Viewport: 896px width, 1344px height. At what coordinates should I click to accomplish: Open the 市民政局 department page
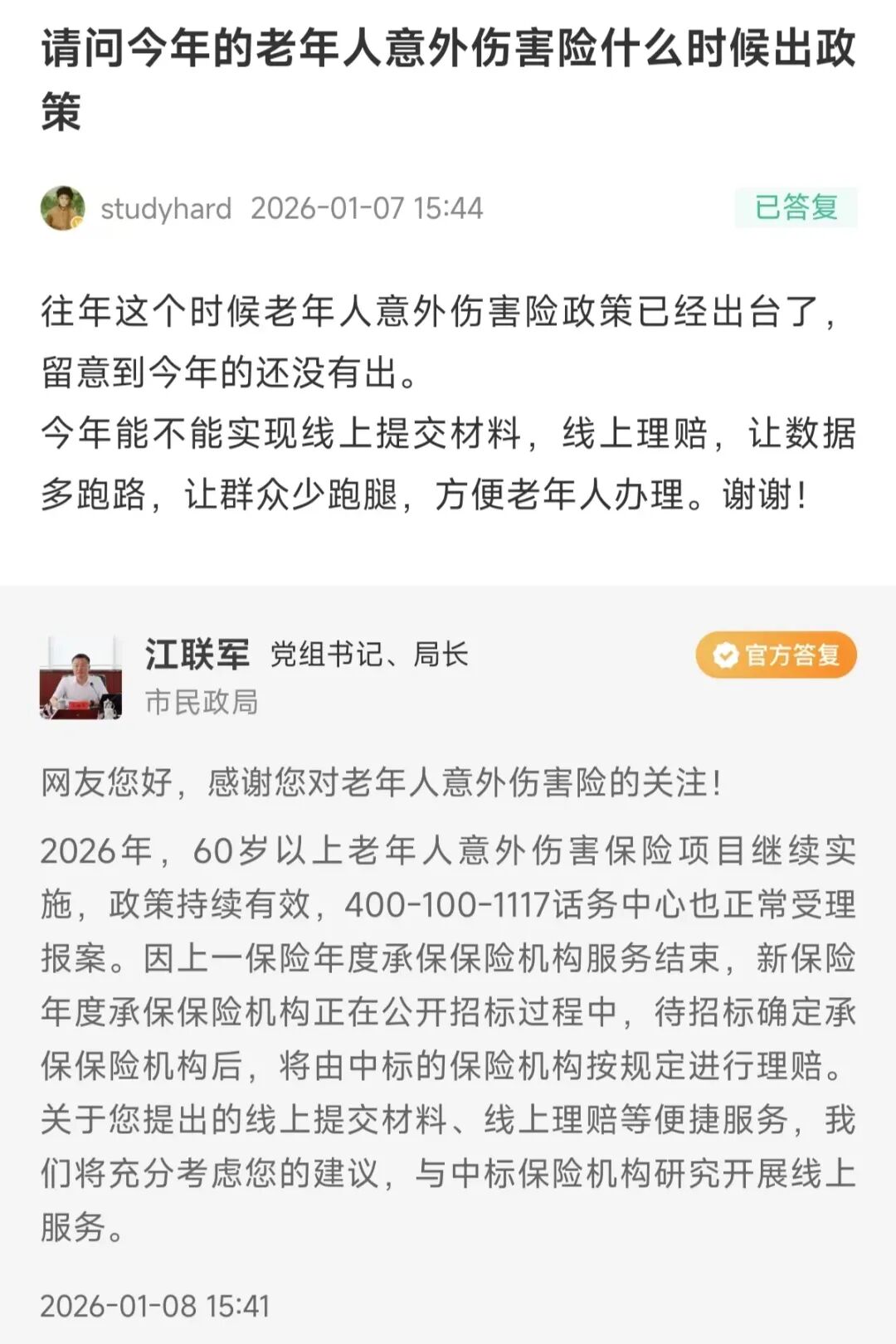202,701
